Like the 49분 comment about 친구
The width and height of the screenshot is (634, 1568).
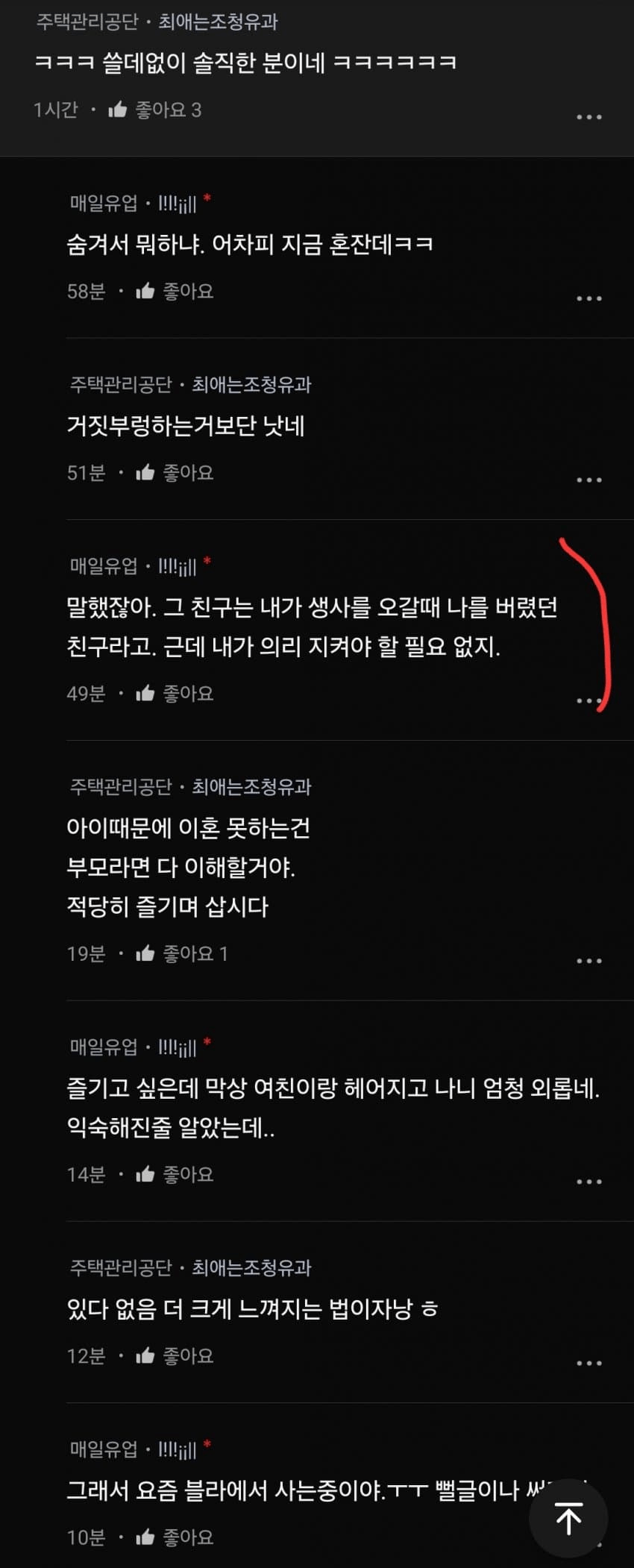(145, 694)
